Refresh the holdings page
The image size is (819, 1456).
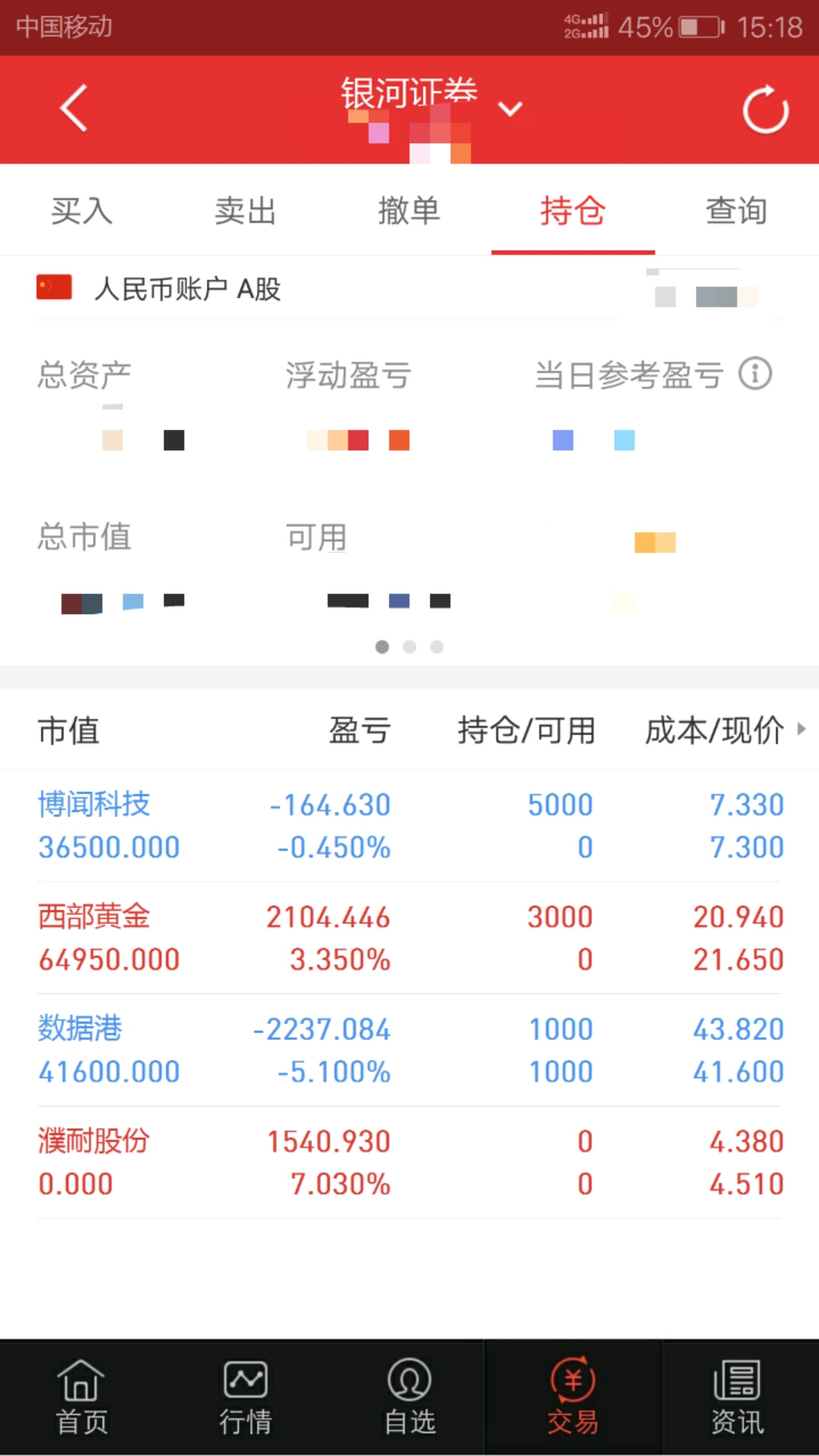point(765,110)
